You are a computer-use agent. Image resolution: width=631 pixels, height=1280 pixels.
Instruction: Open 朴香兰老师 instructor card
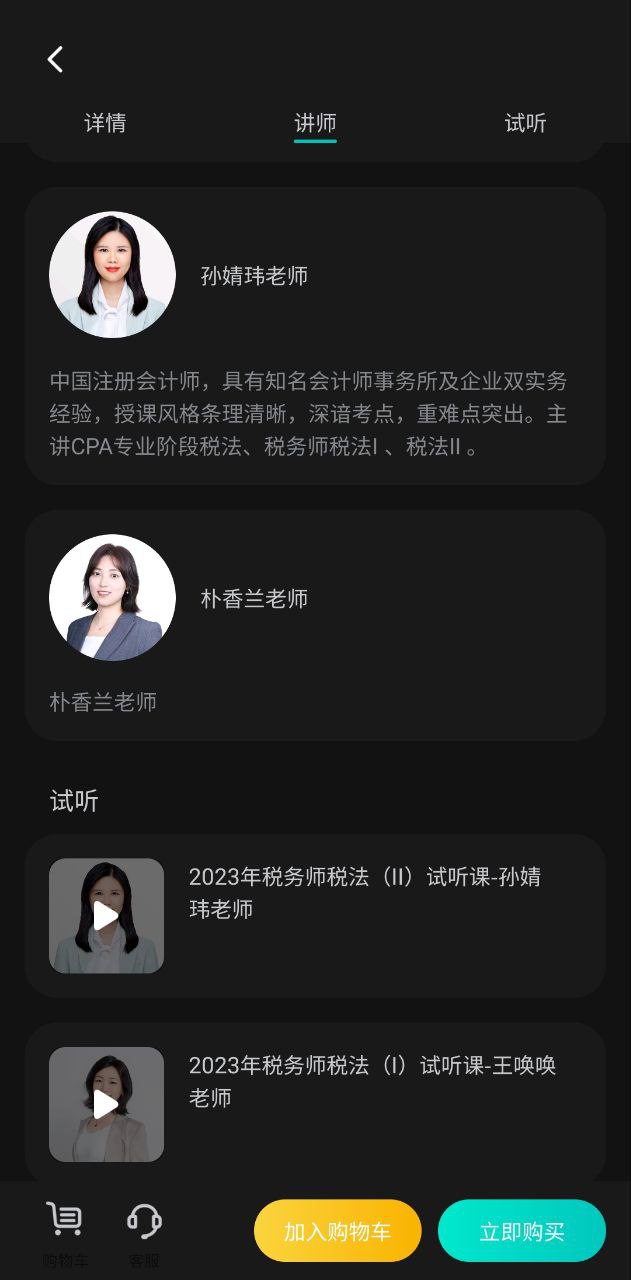point(315,625)
